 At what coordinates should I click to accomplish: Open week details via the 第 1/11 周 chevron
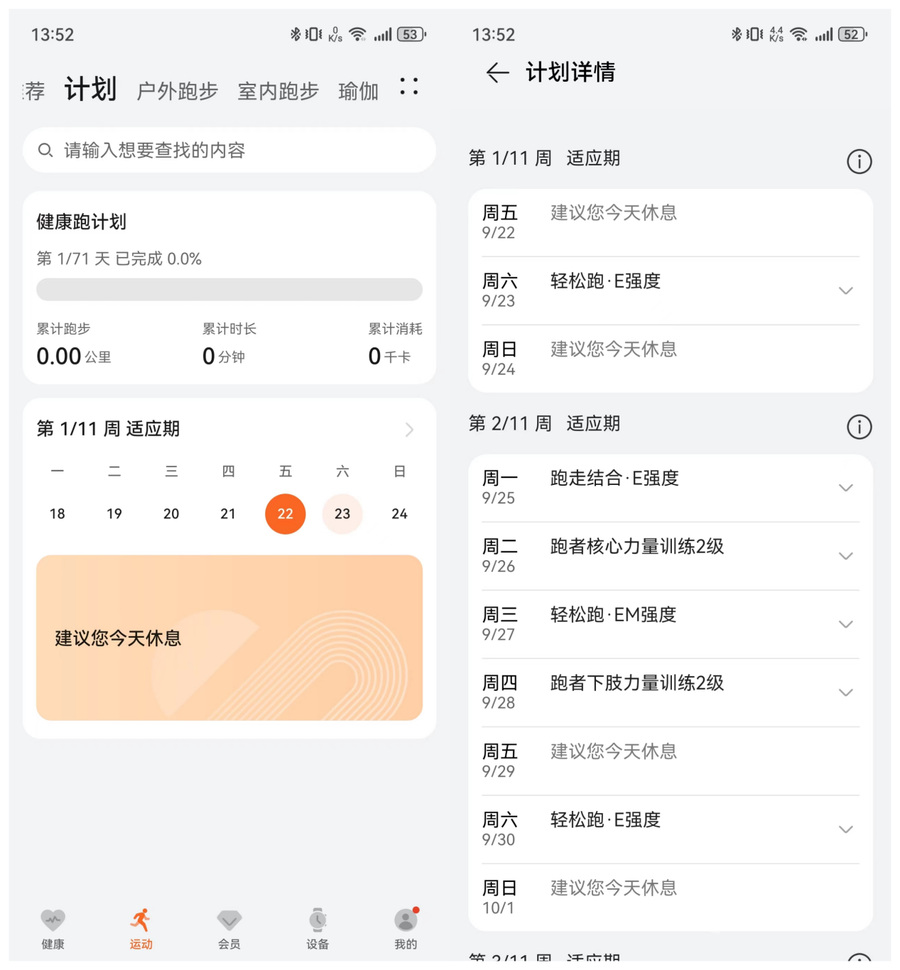pos(409,429)
